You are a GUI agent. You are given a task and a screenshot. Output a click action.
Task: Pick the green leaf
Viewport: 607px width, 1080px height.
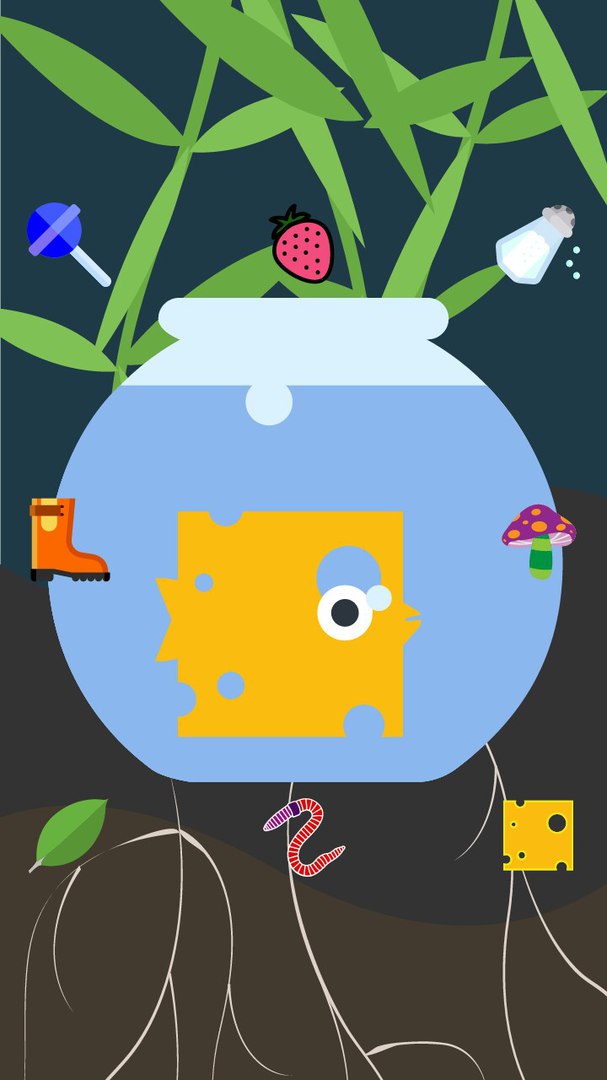click(x=72, y=830)
